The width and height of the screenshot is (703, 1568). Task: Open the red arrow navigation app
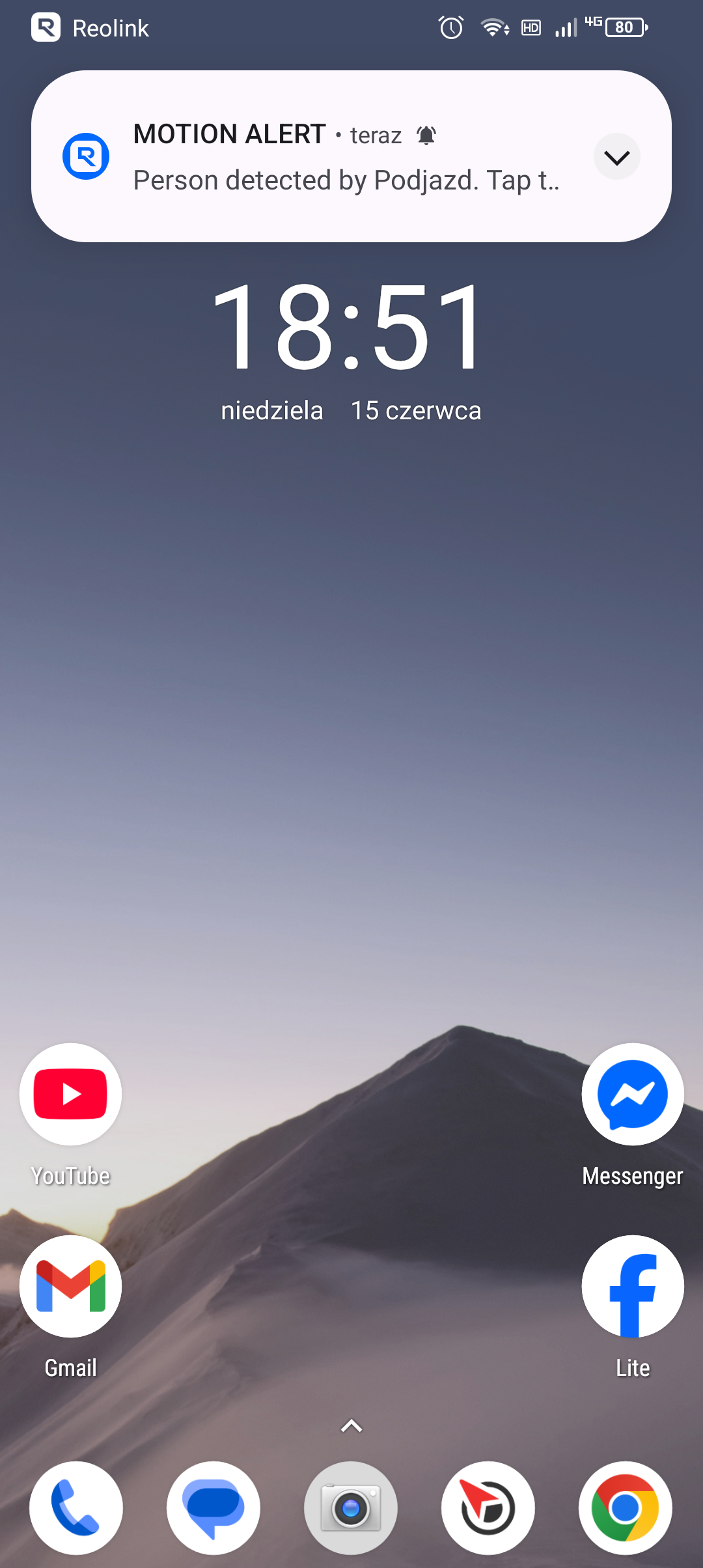pyautogui.click(x=488, y=1508)
